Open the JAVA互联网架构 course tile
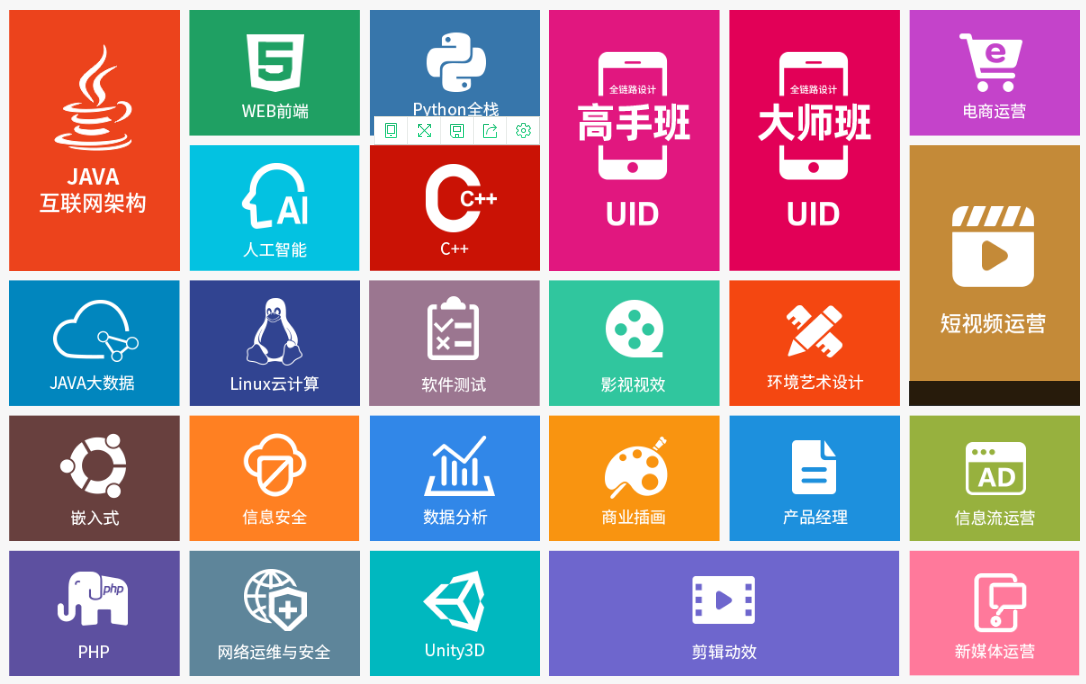 coord(94,140)
